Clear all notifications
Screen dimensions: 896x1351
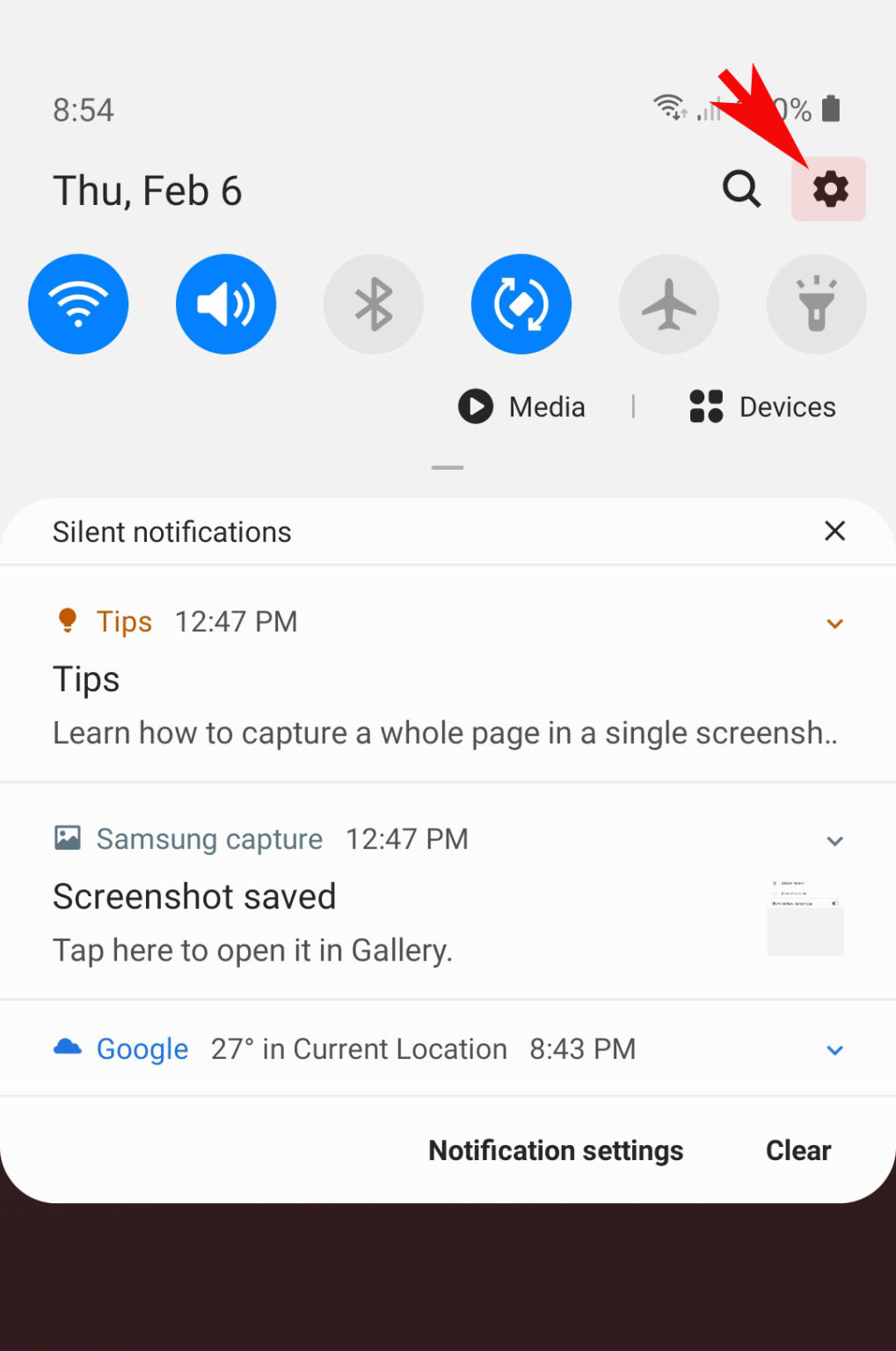coord(797,1150)
